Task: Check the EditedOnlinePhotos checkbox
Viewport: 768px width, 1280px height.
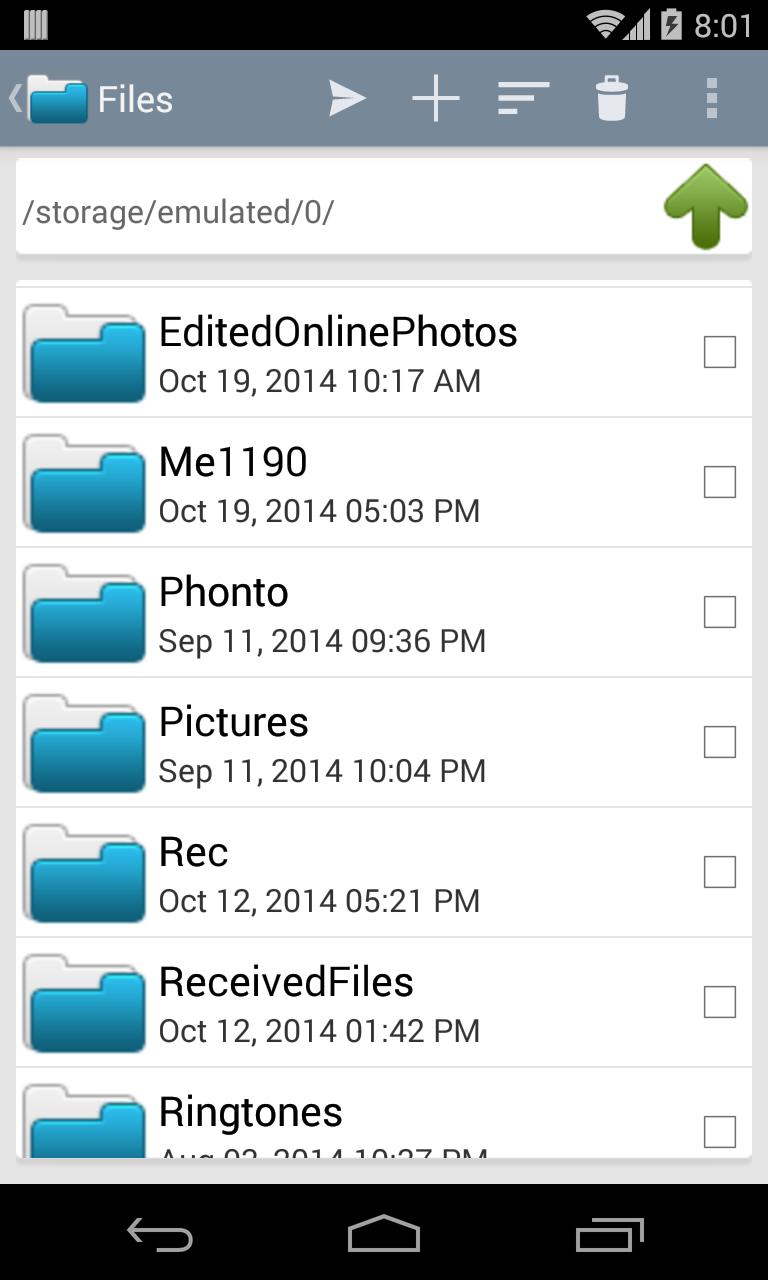Action: 719,352
